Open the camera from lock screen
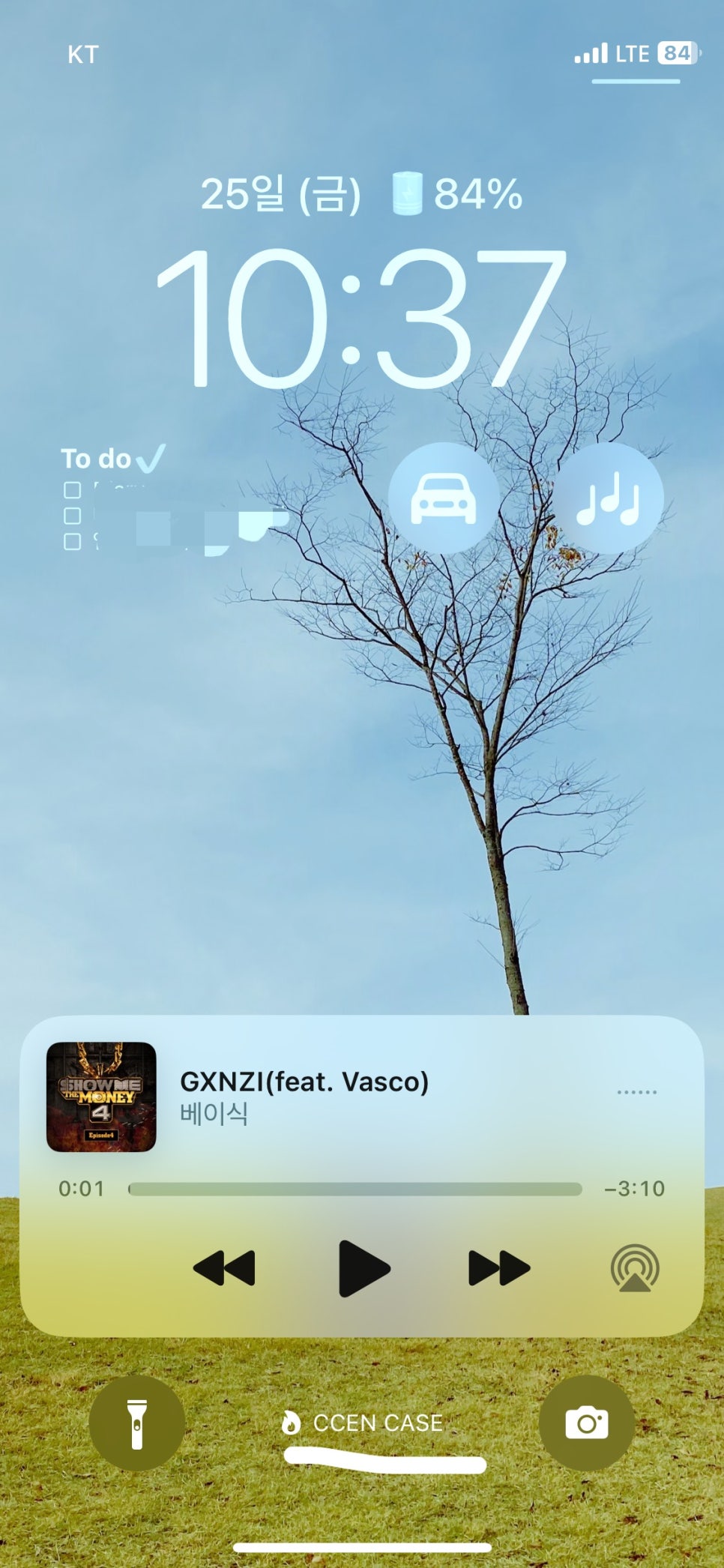The height and width of the screenshot is (1568, 724). pyautogui.click(x=587, y=1423)
